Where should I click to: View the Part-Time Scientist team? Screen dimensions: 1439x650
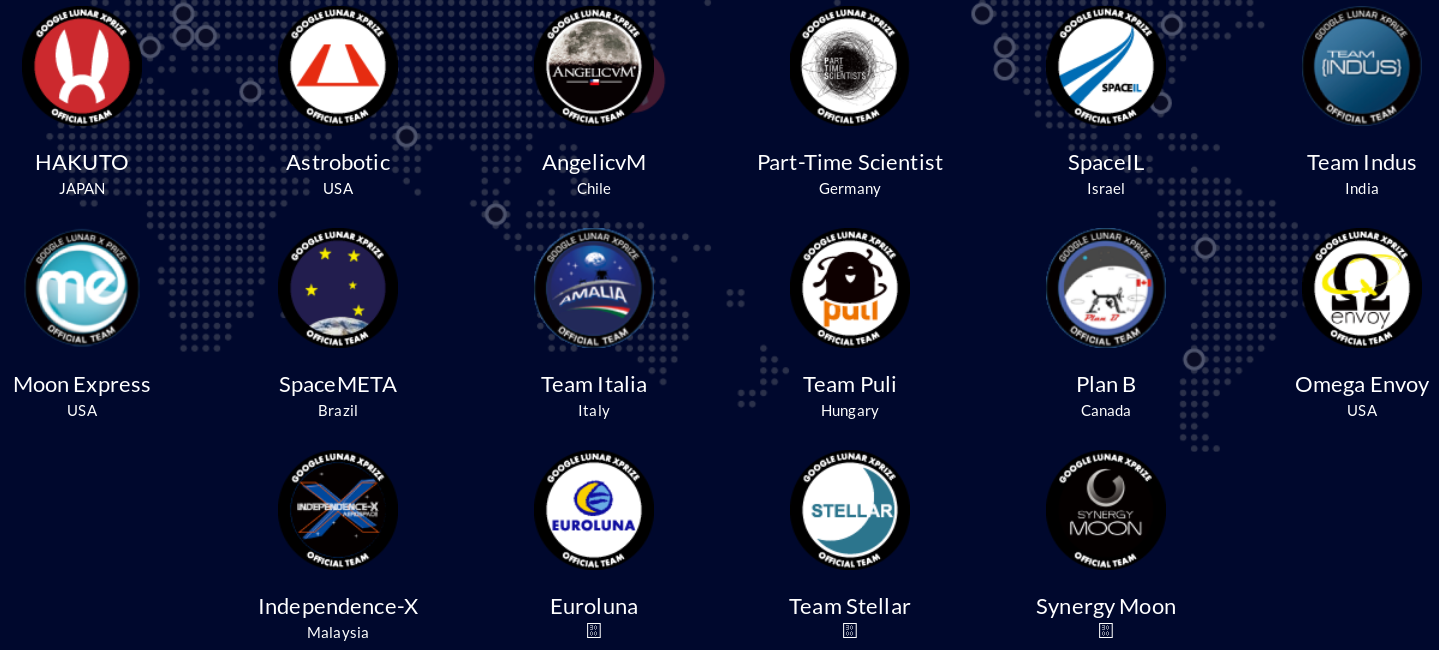coord(850,68)
